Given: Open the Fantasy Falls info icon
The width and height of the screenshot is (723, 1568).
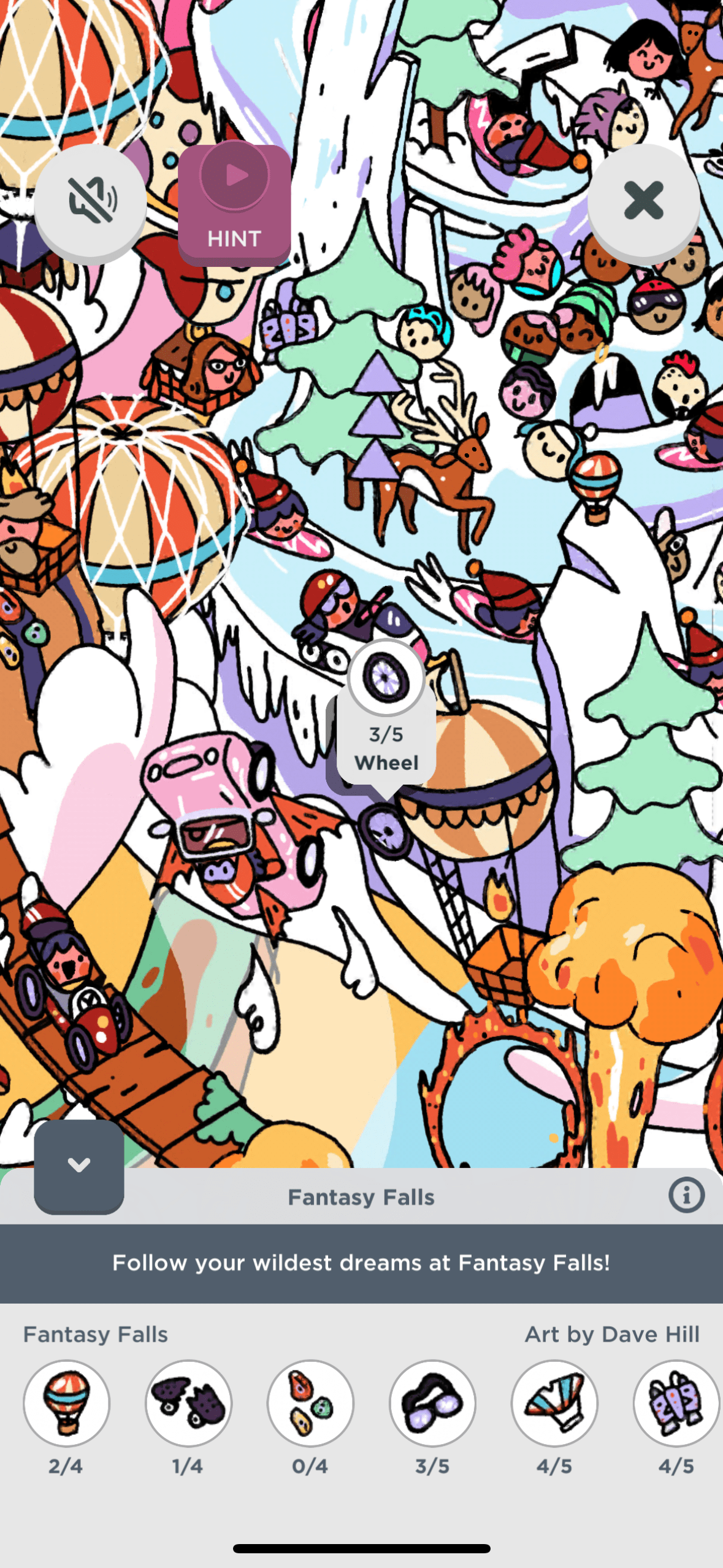Looking at the screenshot, I should click(686, 1195).
